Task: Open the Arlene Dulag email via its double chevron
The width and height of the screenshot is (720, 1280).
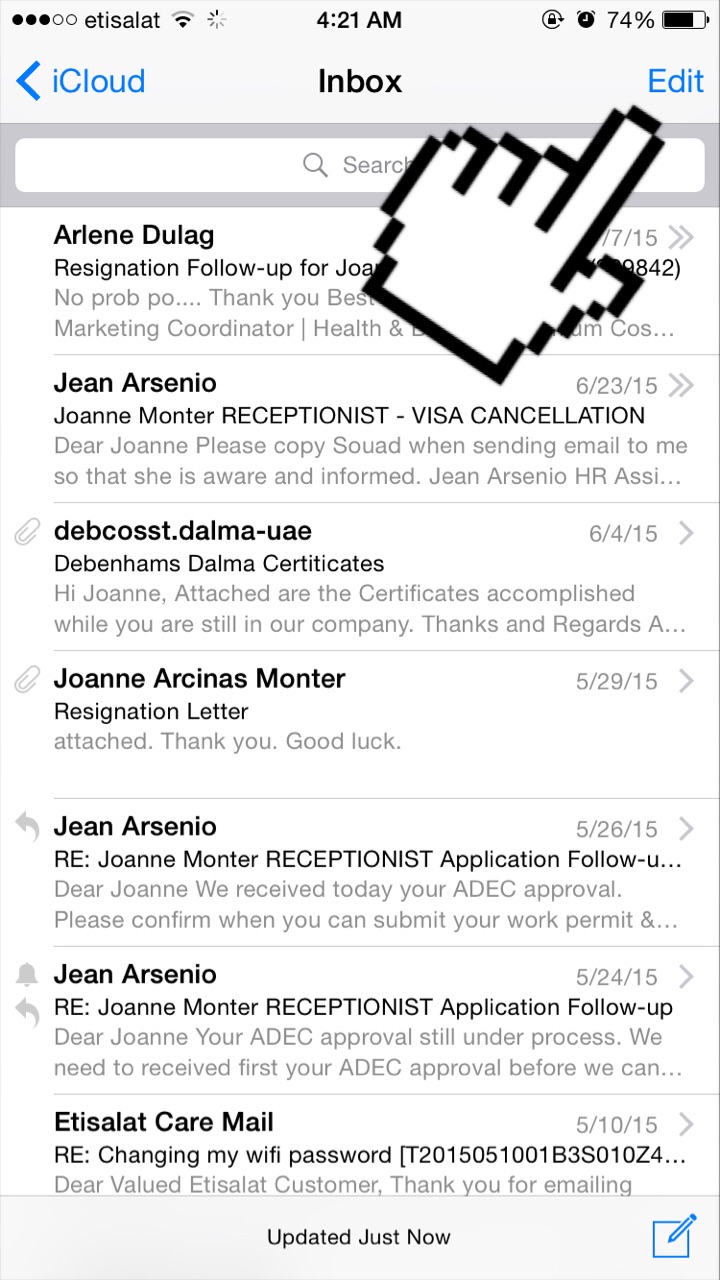Action: [x=682, y=237]
